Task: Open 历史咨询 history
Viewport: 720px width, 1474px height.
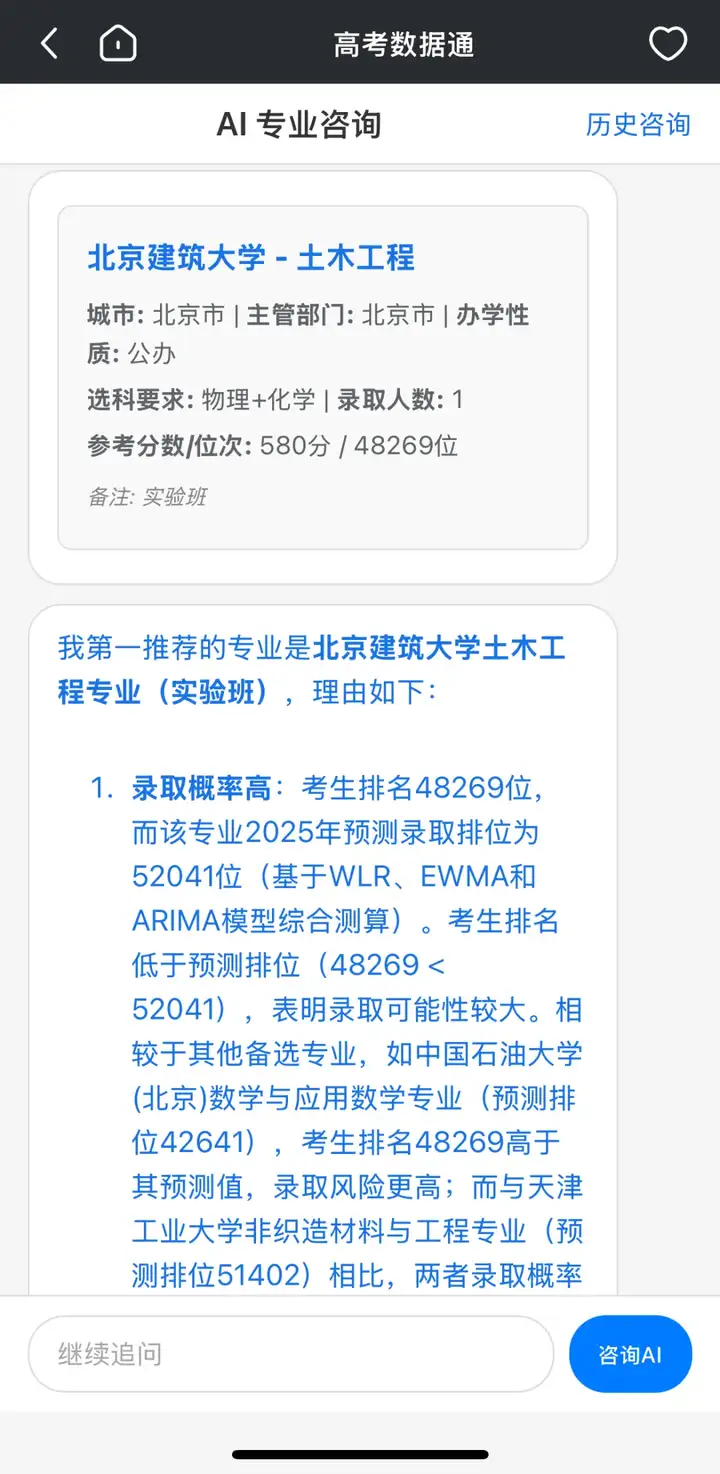Action: pyautogui.click(x=638, y=124)
